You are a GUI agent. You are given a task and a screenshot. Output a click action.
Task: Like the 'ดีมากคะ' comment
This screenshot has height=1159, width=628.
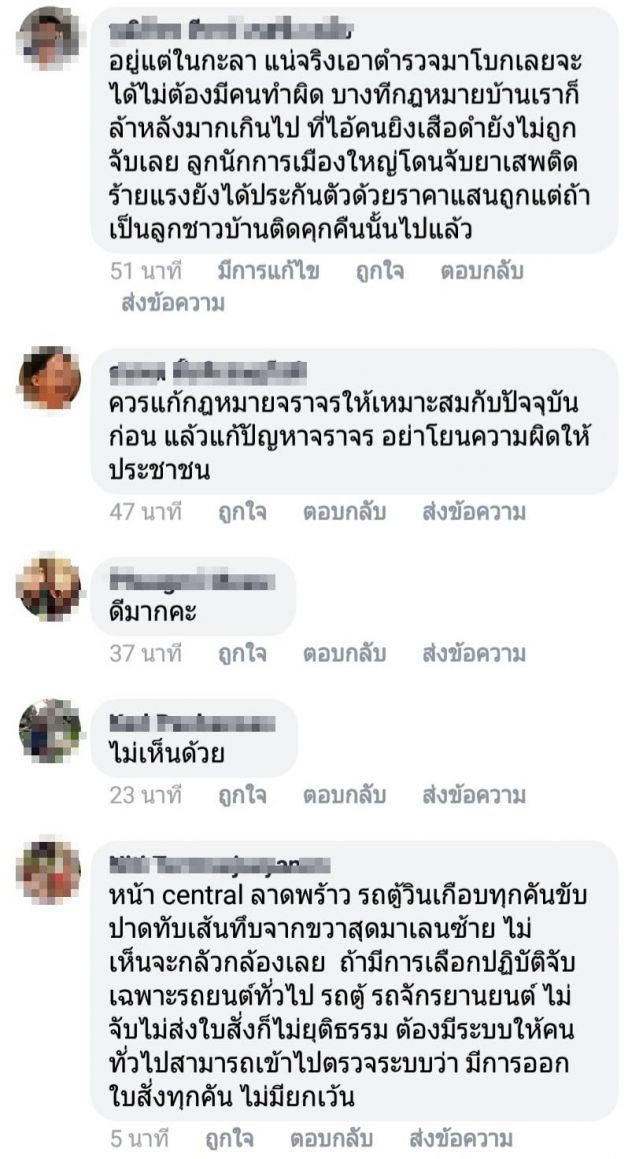(x=242, y=654)
